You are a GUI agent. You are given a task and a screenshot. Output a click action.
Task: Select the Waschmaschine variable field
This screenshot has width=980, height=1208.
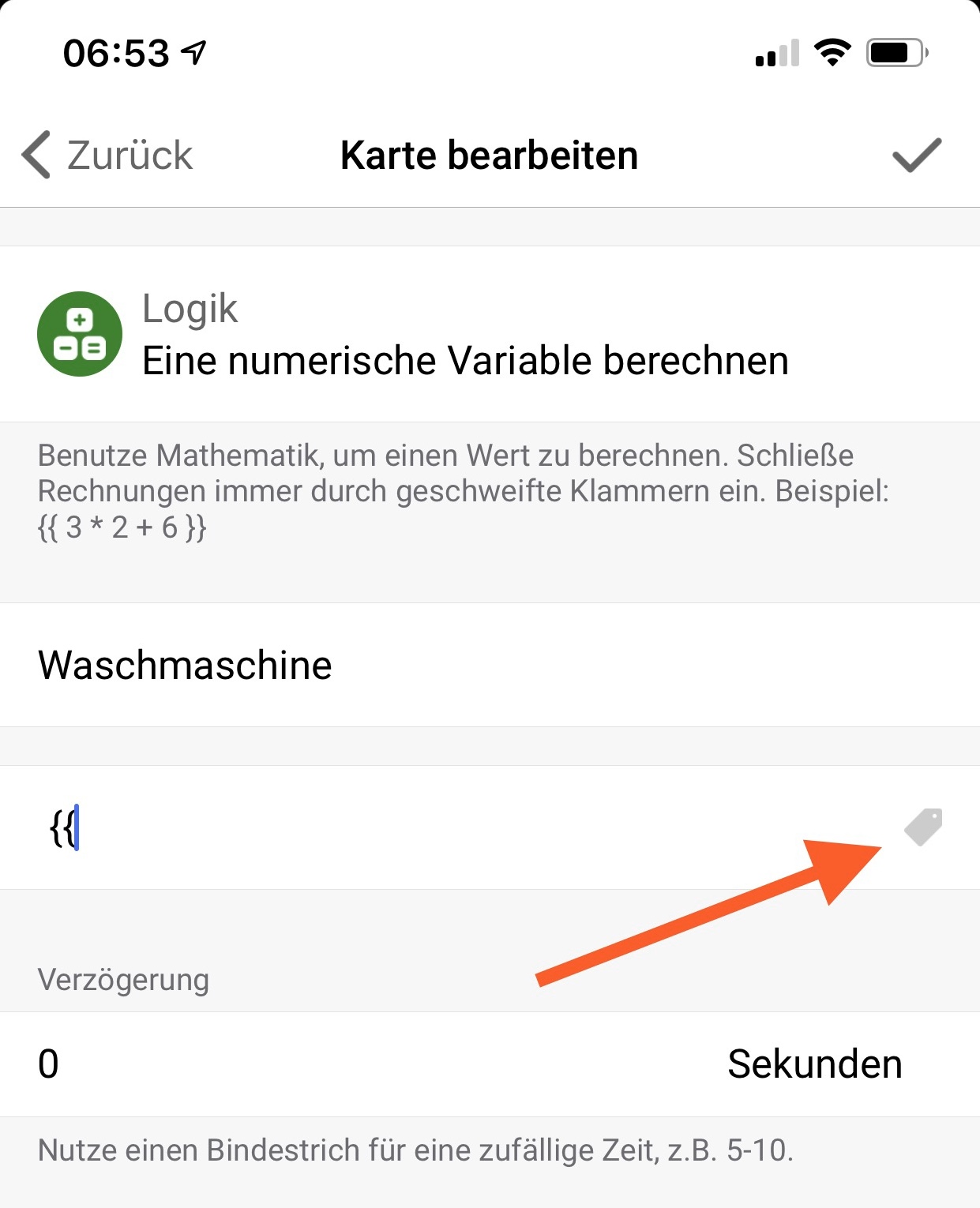tap(490, 665)
